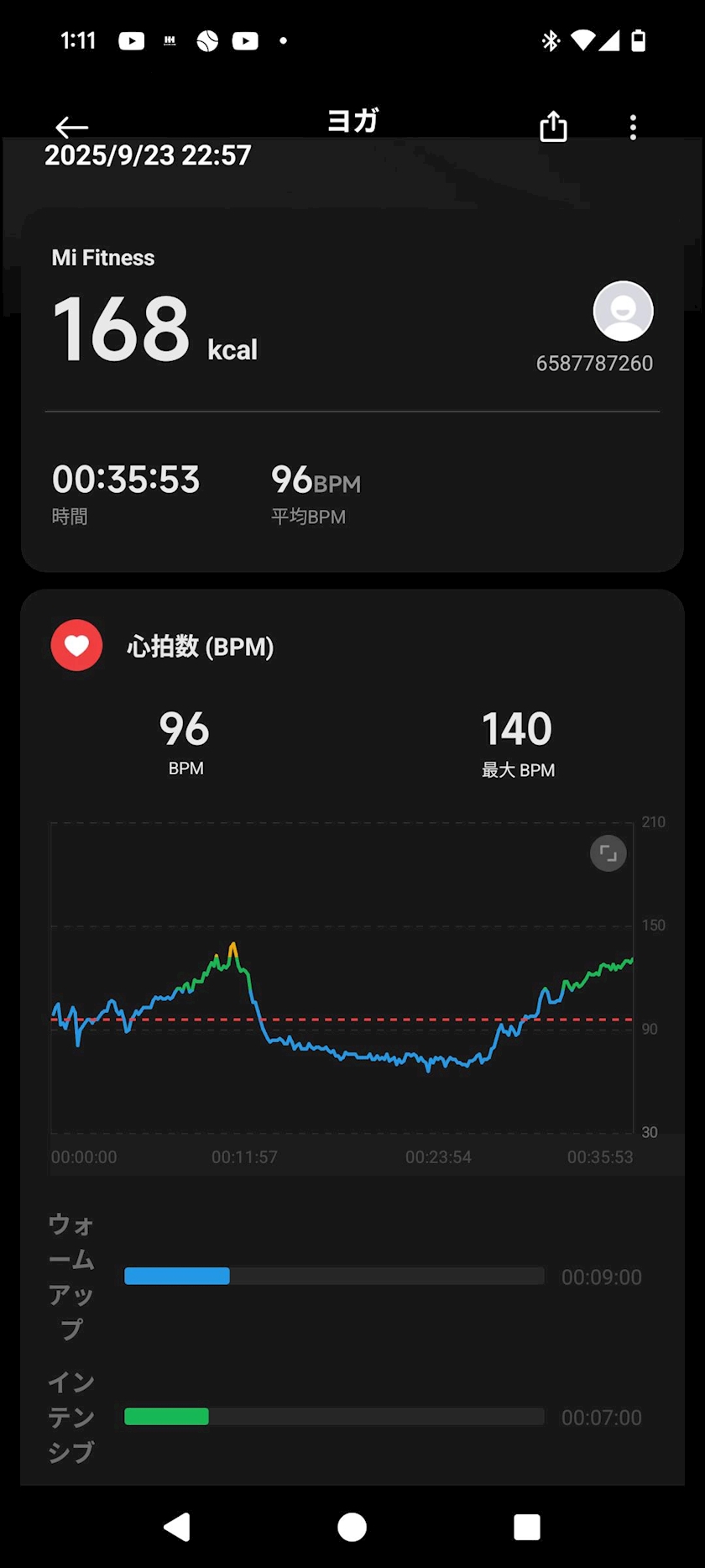705x1568 pixels.
Task: Share this yoga workout record
Action: (553, 127)
